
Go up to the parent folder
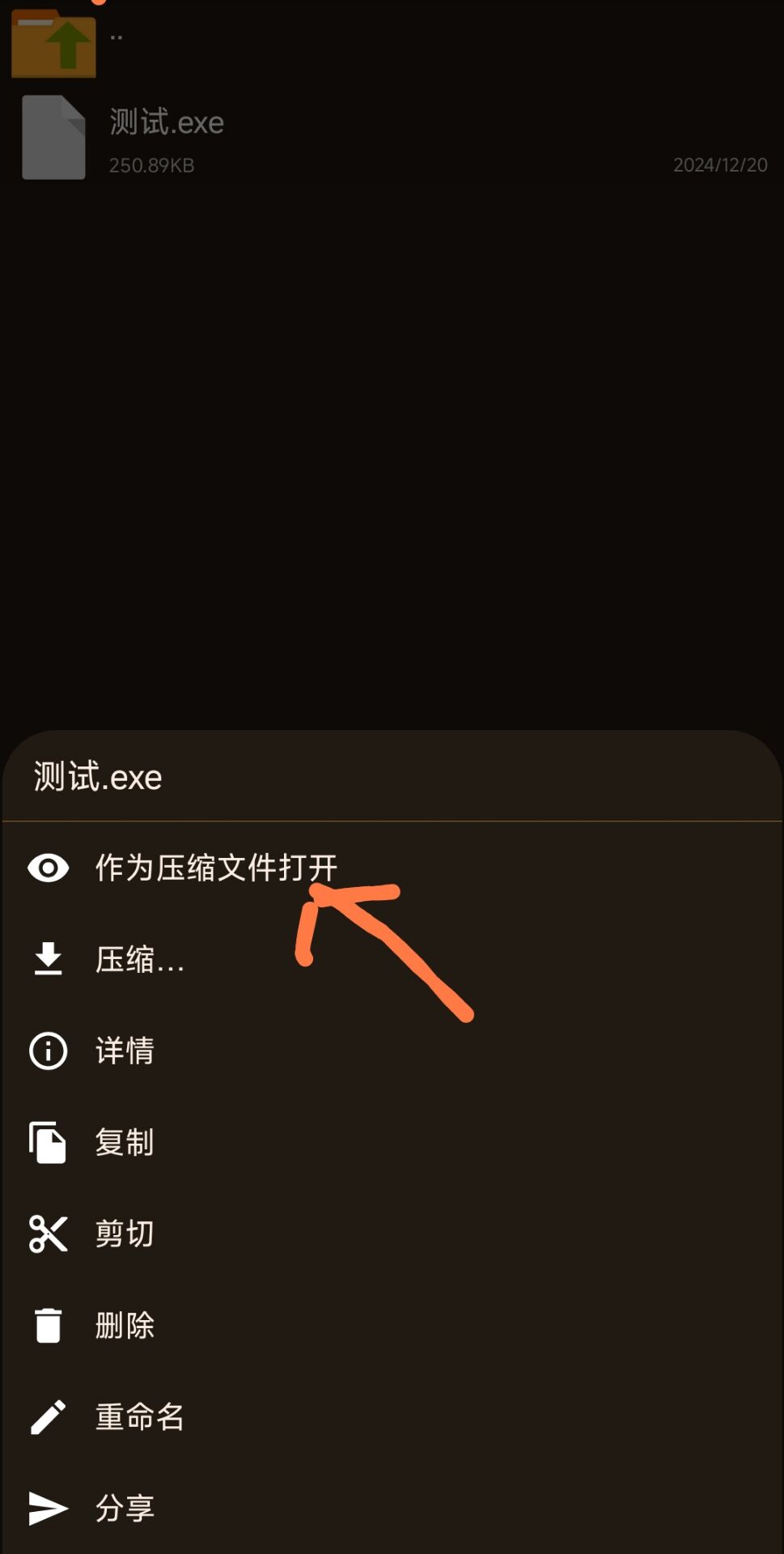pyautogui.click(x=54, y=42)
